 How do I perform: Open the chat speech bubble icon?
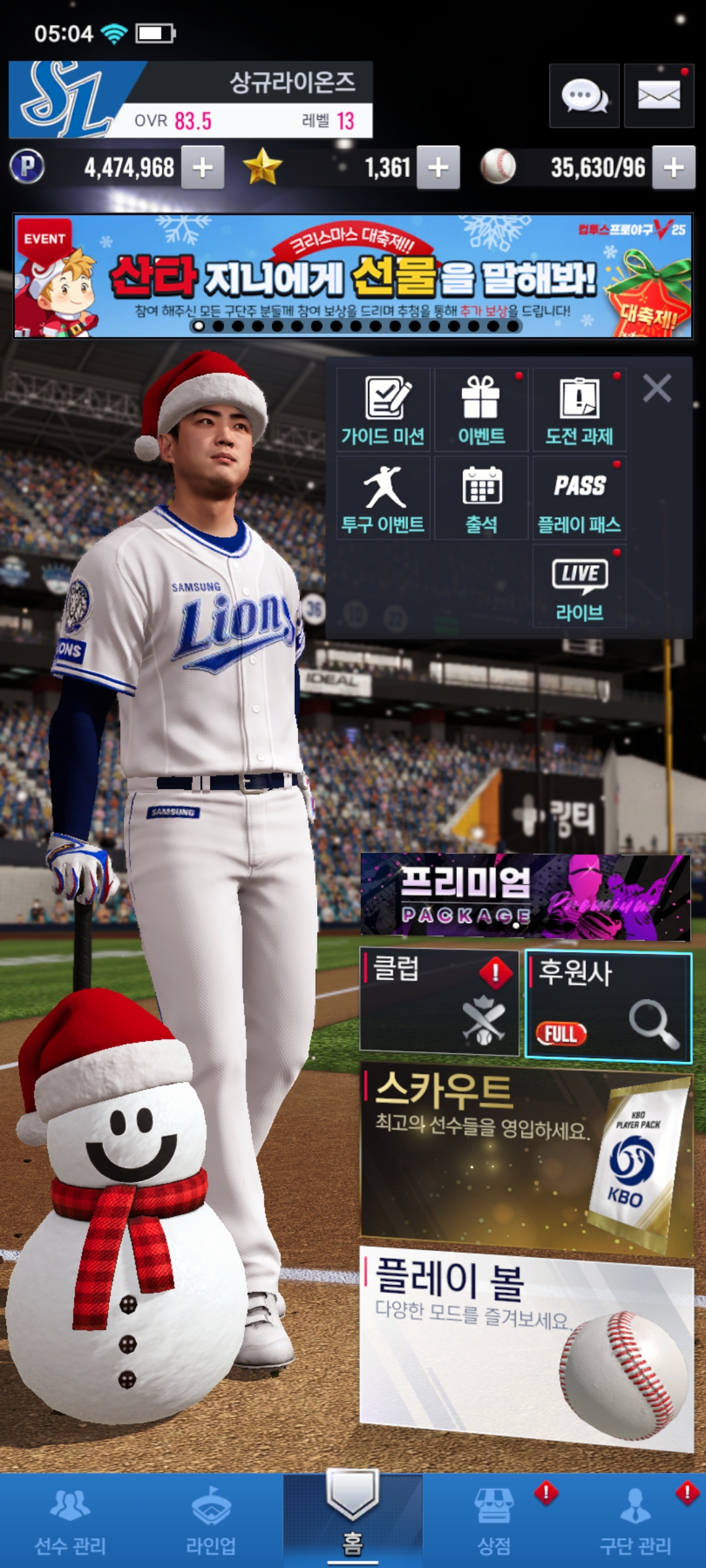click(584, 96)
